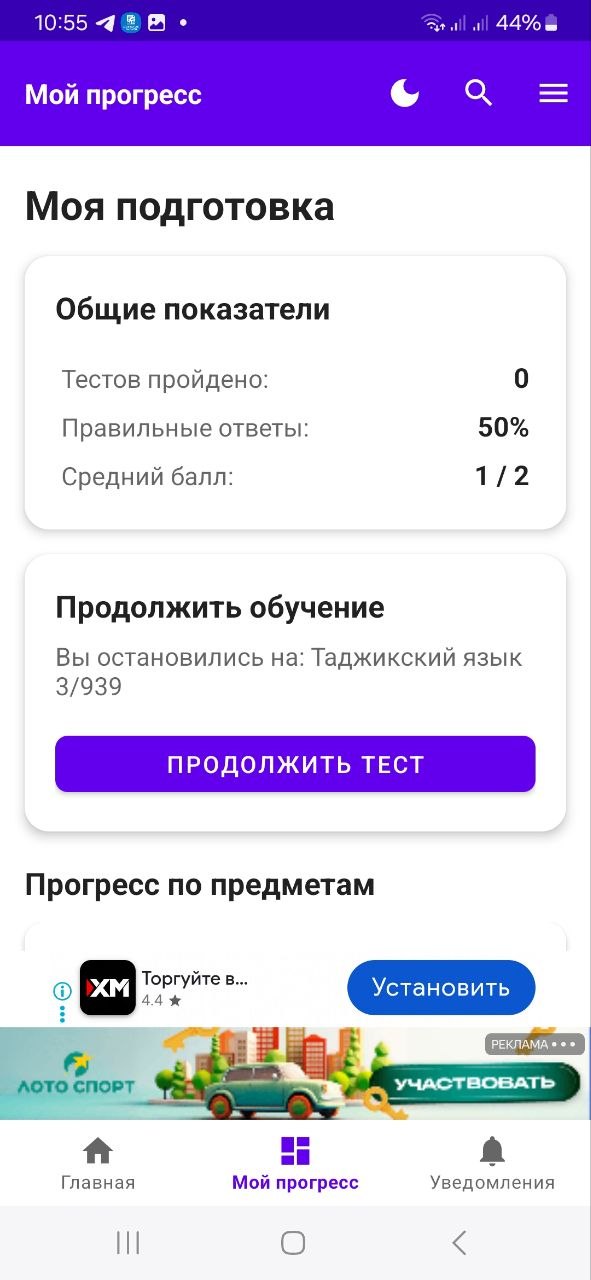
Task: Tap Установить in the XM ad
Action: (x=441, y=988)
